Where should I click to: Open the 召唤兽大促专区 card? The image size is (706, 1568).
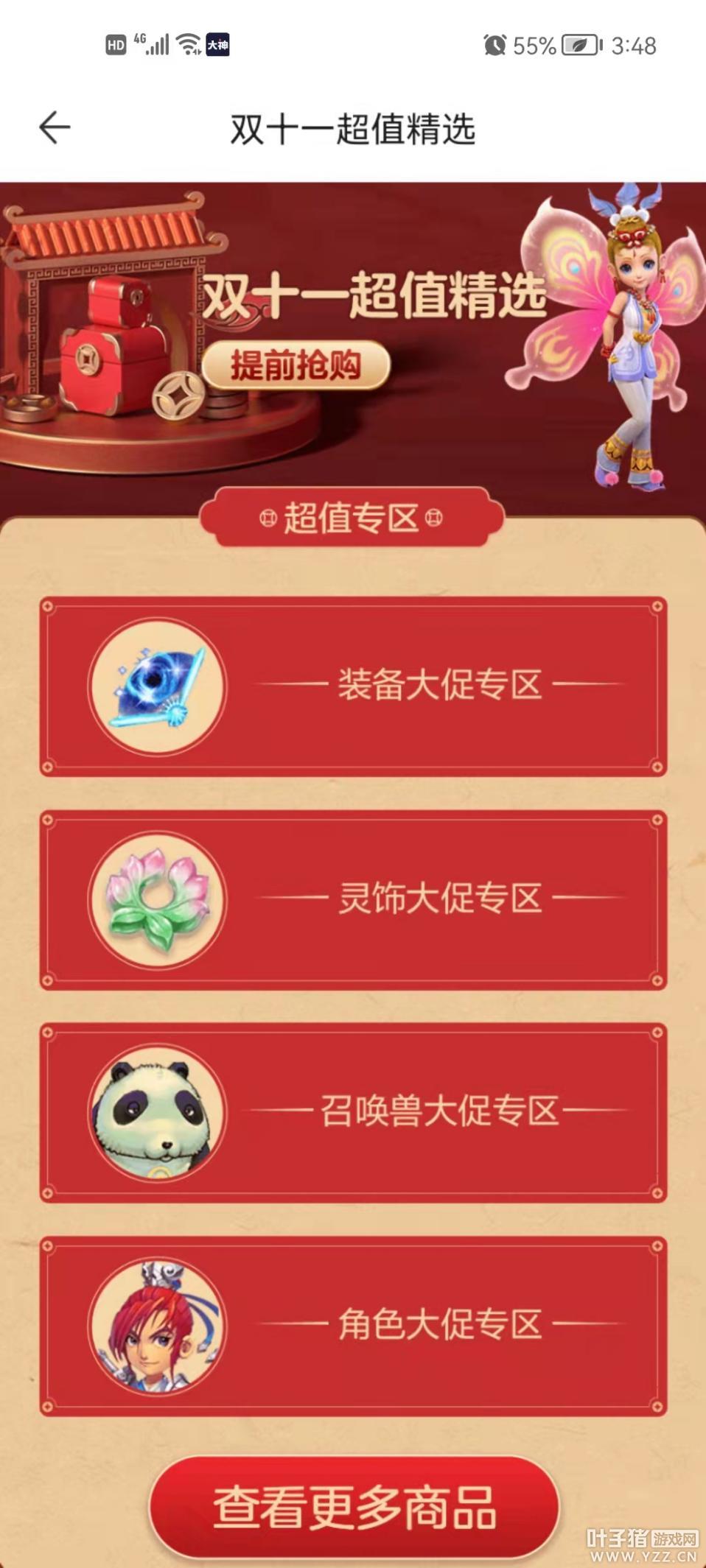(353, 1112)
